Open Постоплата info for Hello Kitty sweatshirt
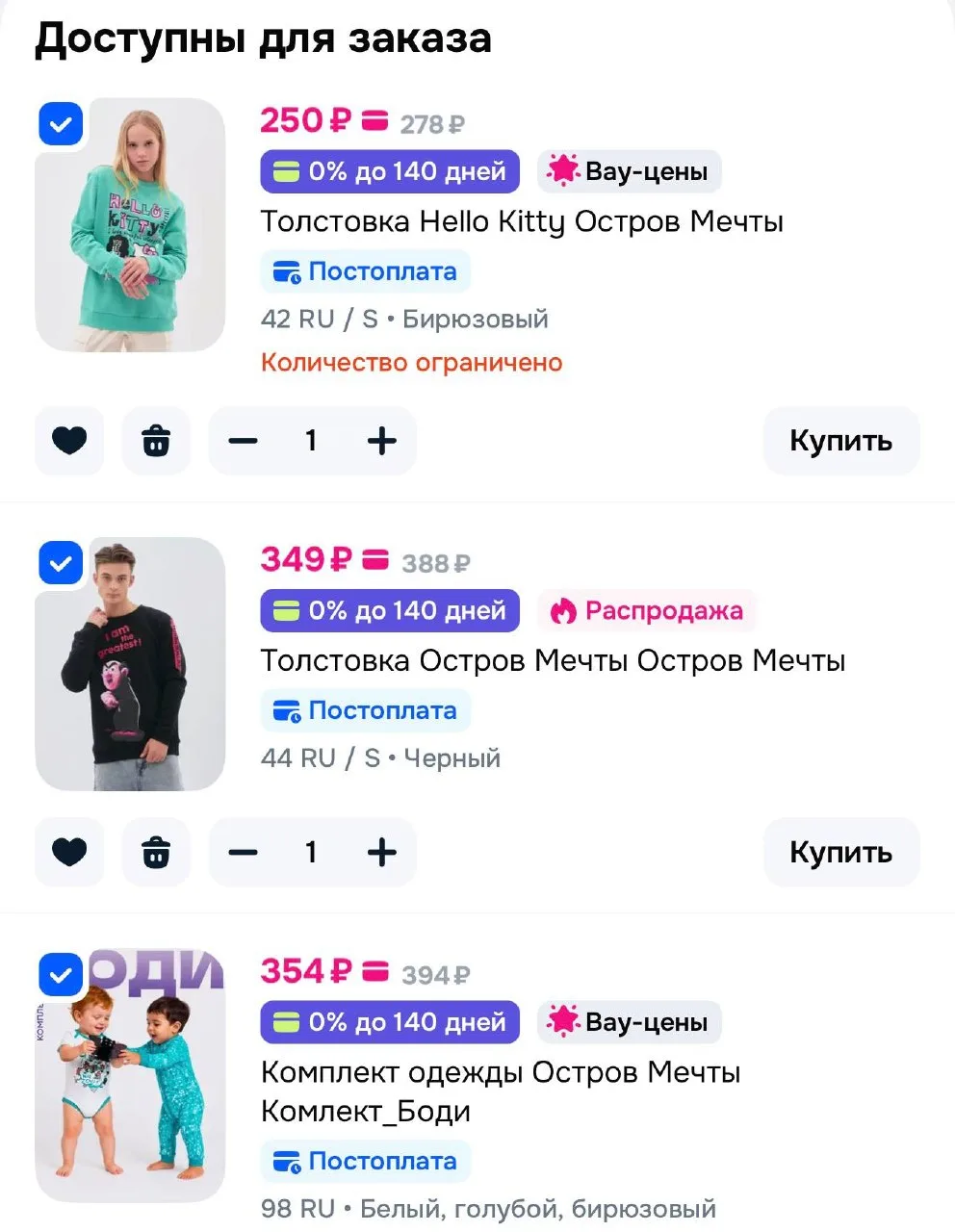Viewport: 955px width, 1232px height. coord(366,271)
